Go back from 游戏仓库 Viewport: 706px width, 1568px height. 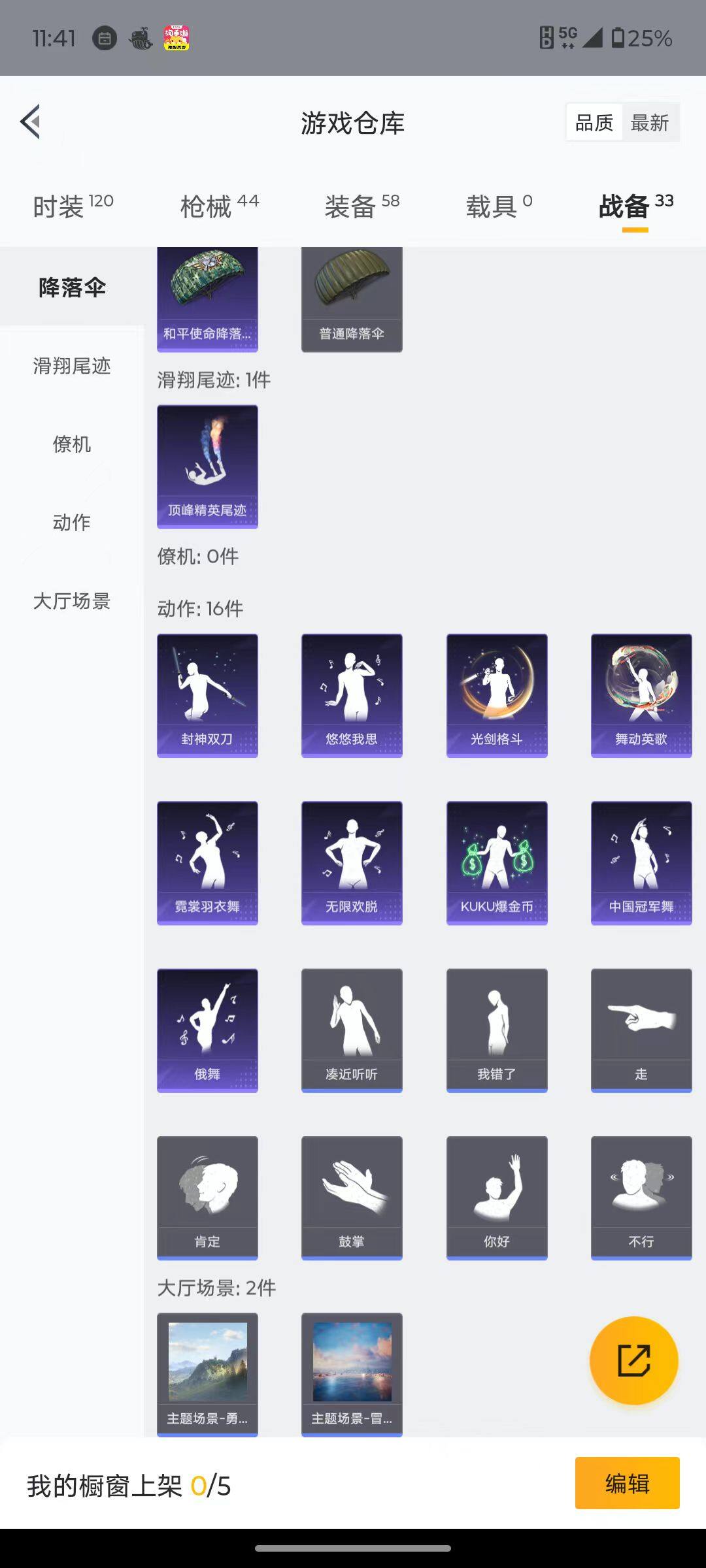(31, 122)
